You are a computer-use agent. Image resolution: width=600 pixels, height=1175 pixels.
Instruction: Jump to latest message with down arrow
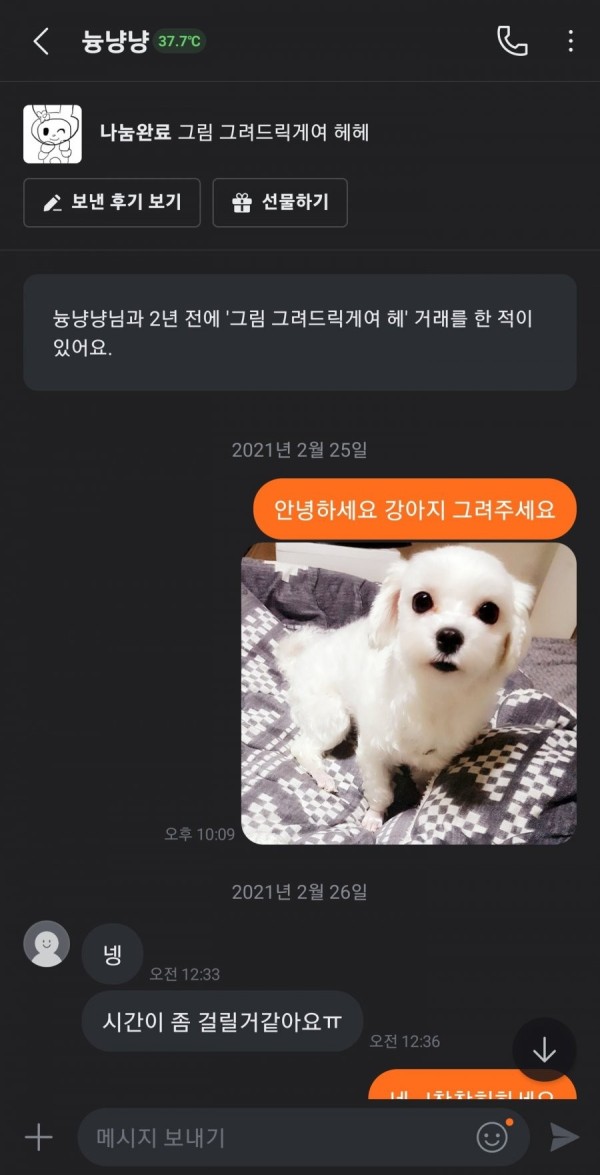[x=544, y=1050]
